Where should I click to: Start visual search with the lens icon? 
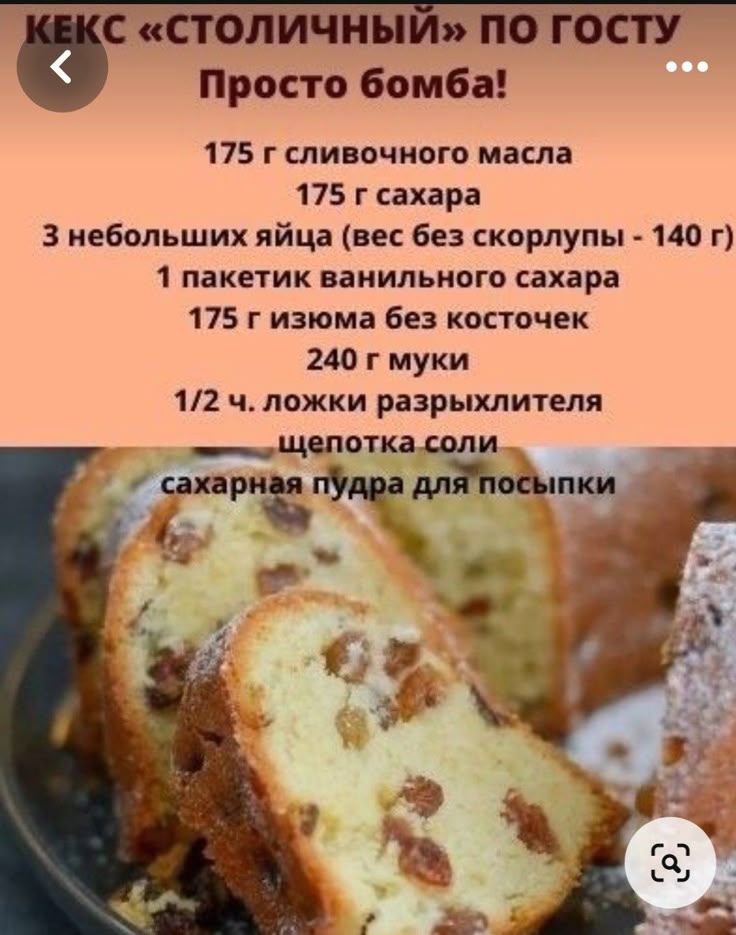(x=669, y=862)
